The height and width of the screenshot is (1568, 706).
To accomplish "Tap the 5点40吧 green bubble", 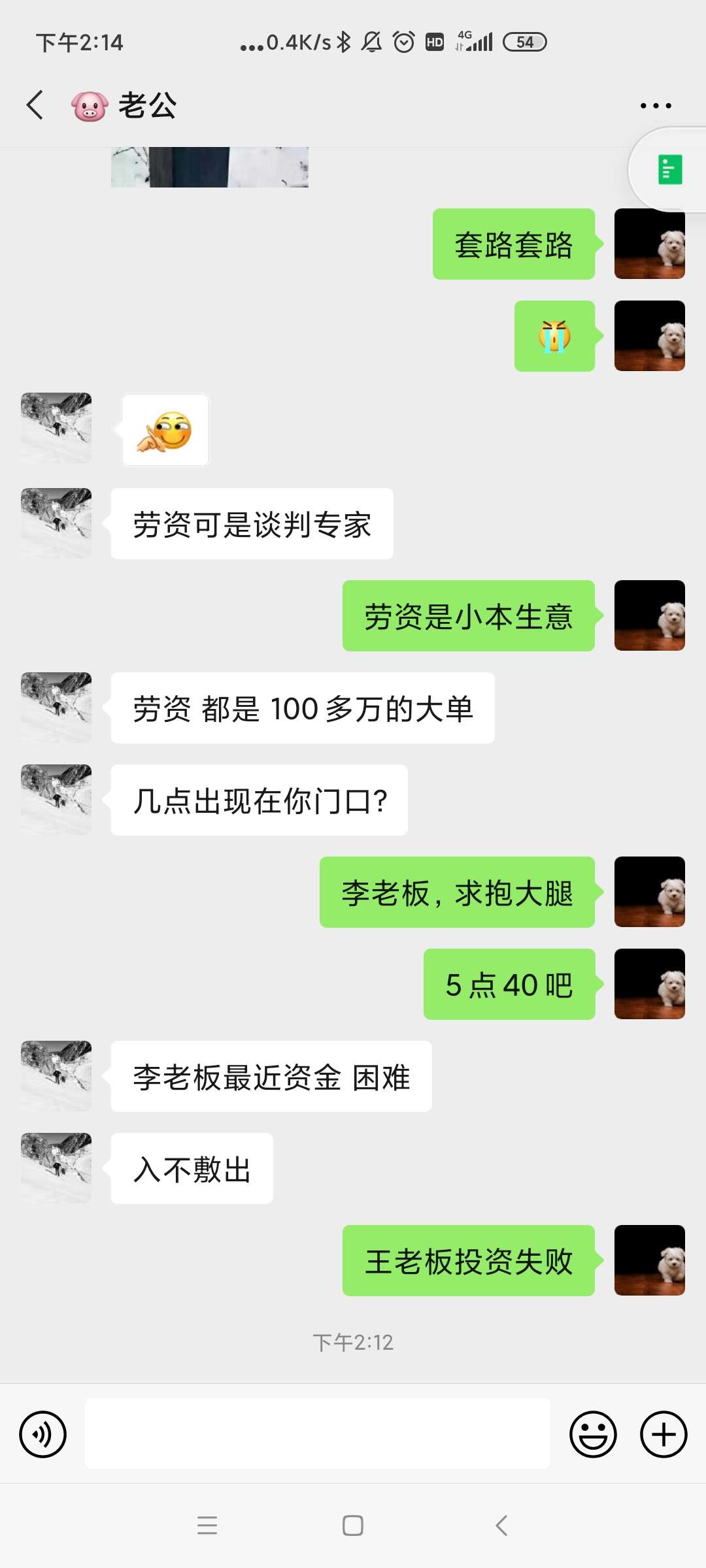I will (x=509, y=985).
